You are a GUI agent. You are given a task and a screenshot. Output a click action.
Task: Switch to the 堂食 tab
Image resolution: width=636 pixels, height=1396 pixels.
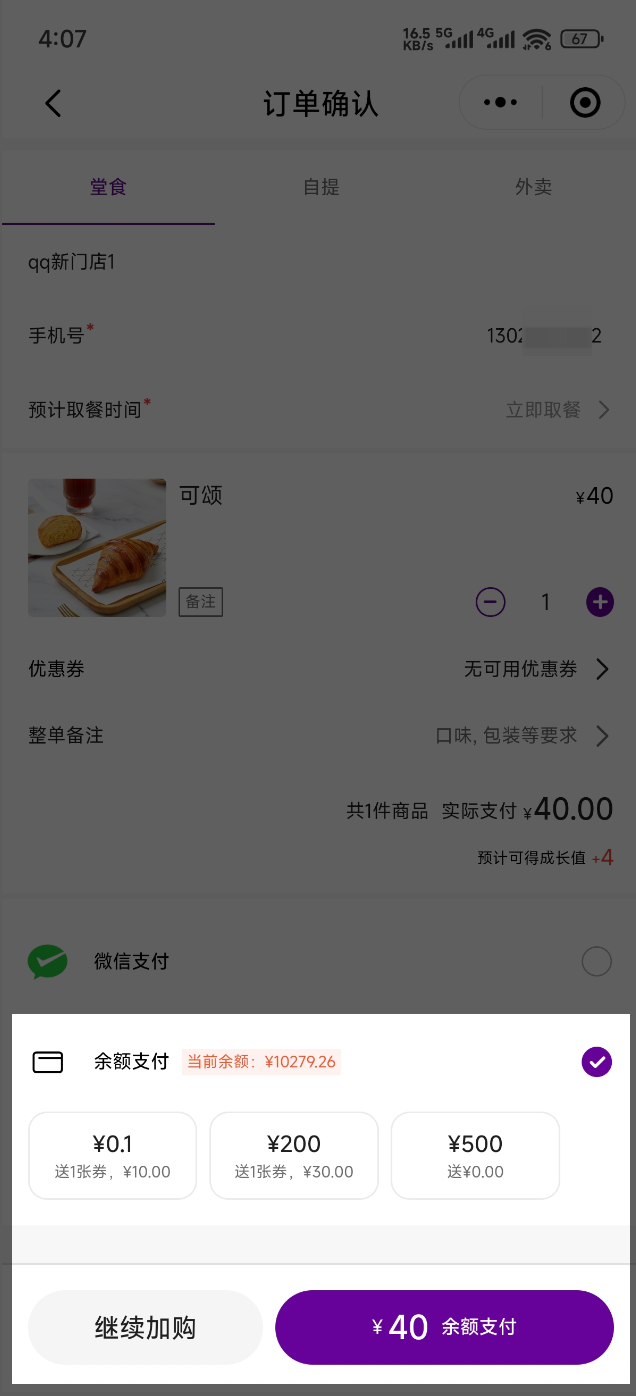[108, 188]
